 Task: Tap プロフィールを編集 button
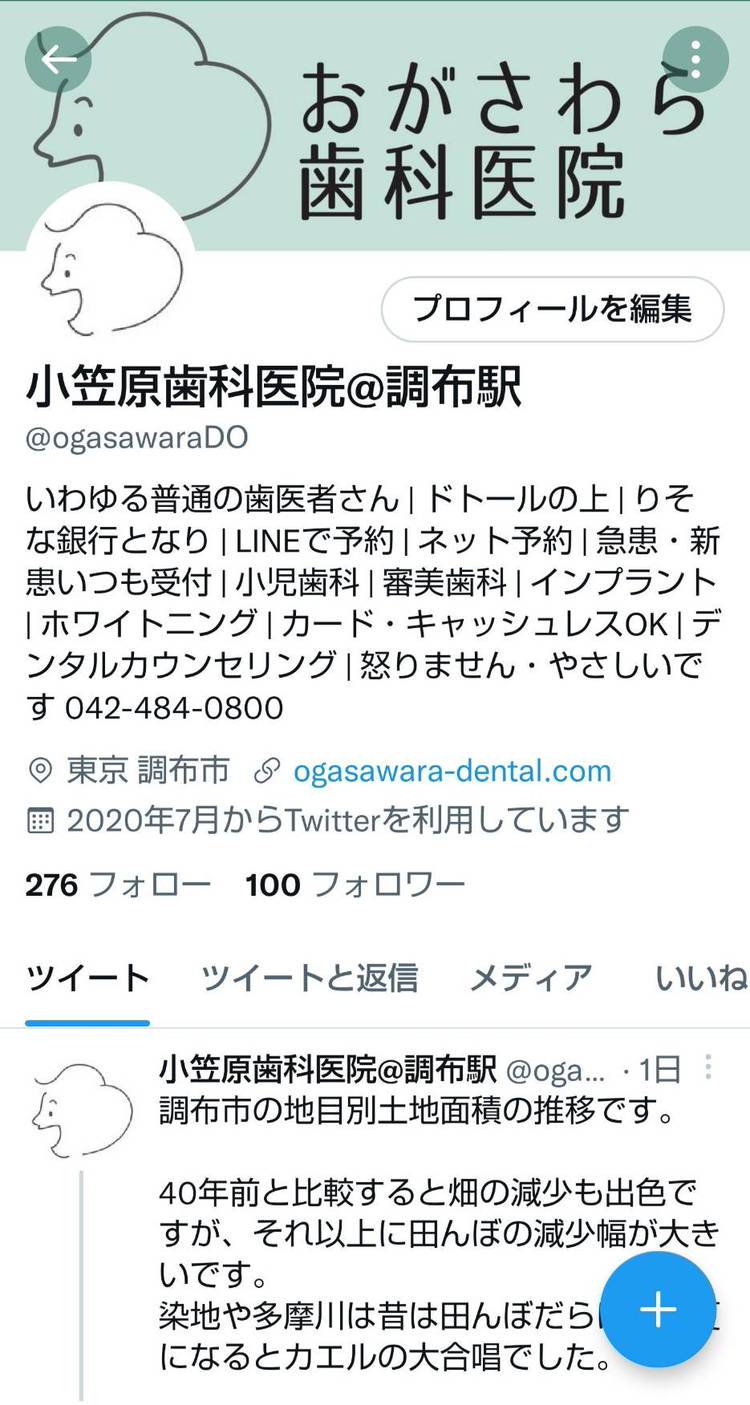pyautogui.click(x=552, y=309)
